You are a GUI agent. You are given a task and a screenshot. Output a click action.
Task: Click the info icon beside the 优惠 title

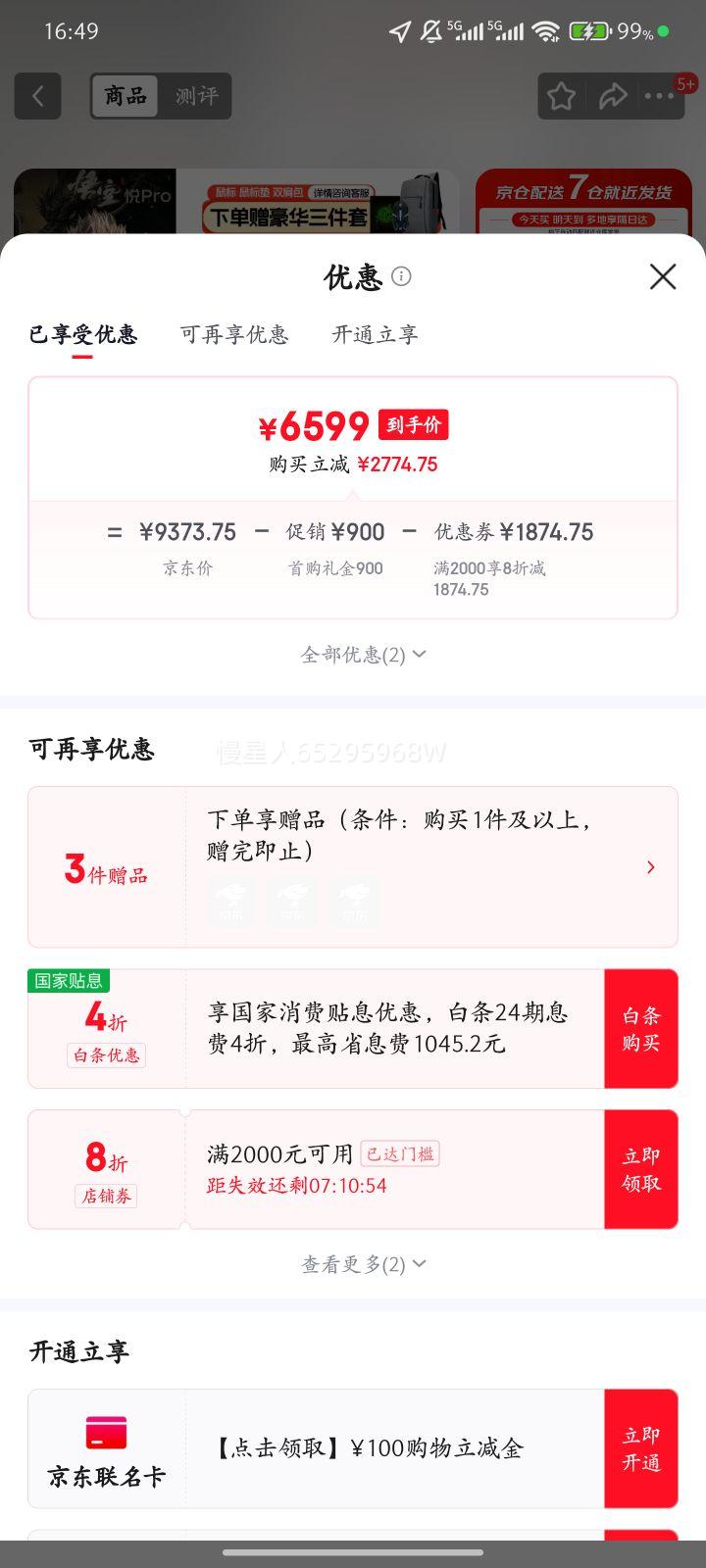coord(401,276)
